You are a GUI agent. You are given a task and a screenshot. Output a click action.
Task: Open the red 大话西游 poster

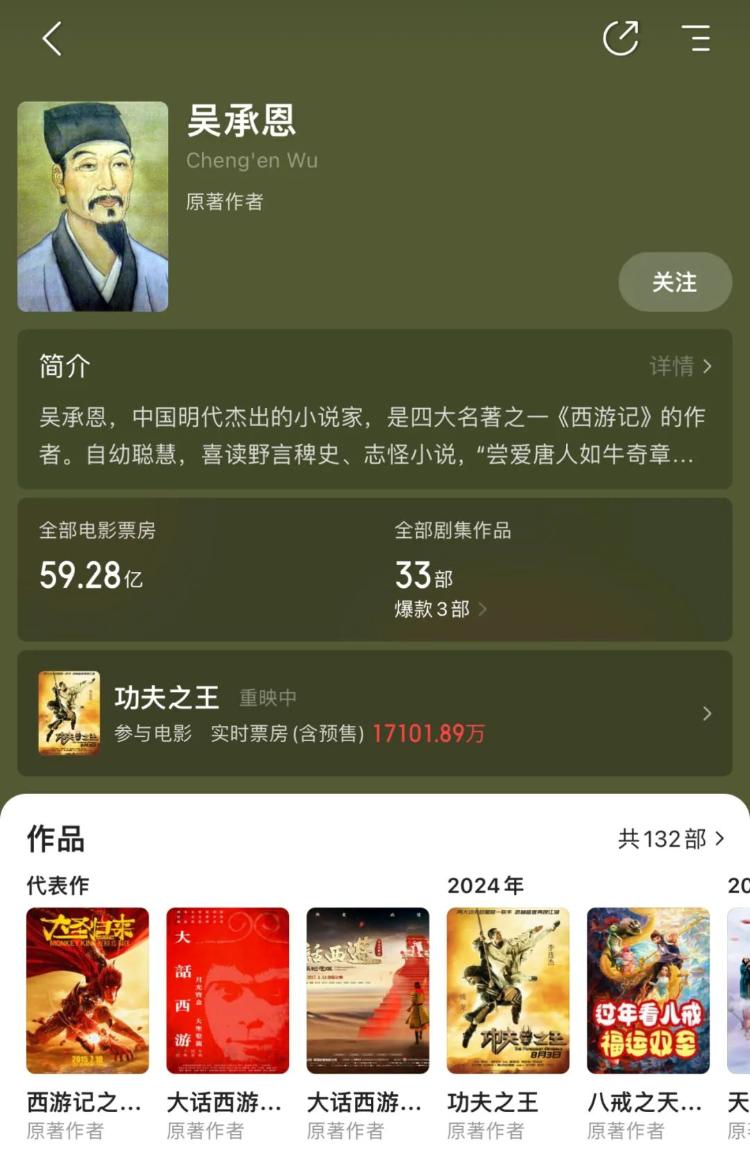click(227, 990)
